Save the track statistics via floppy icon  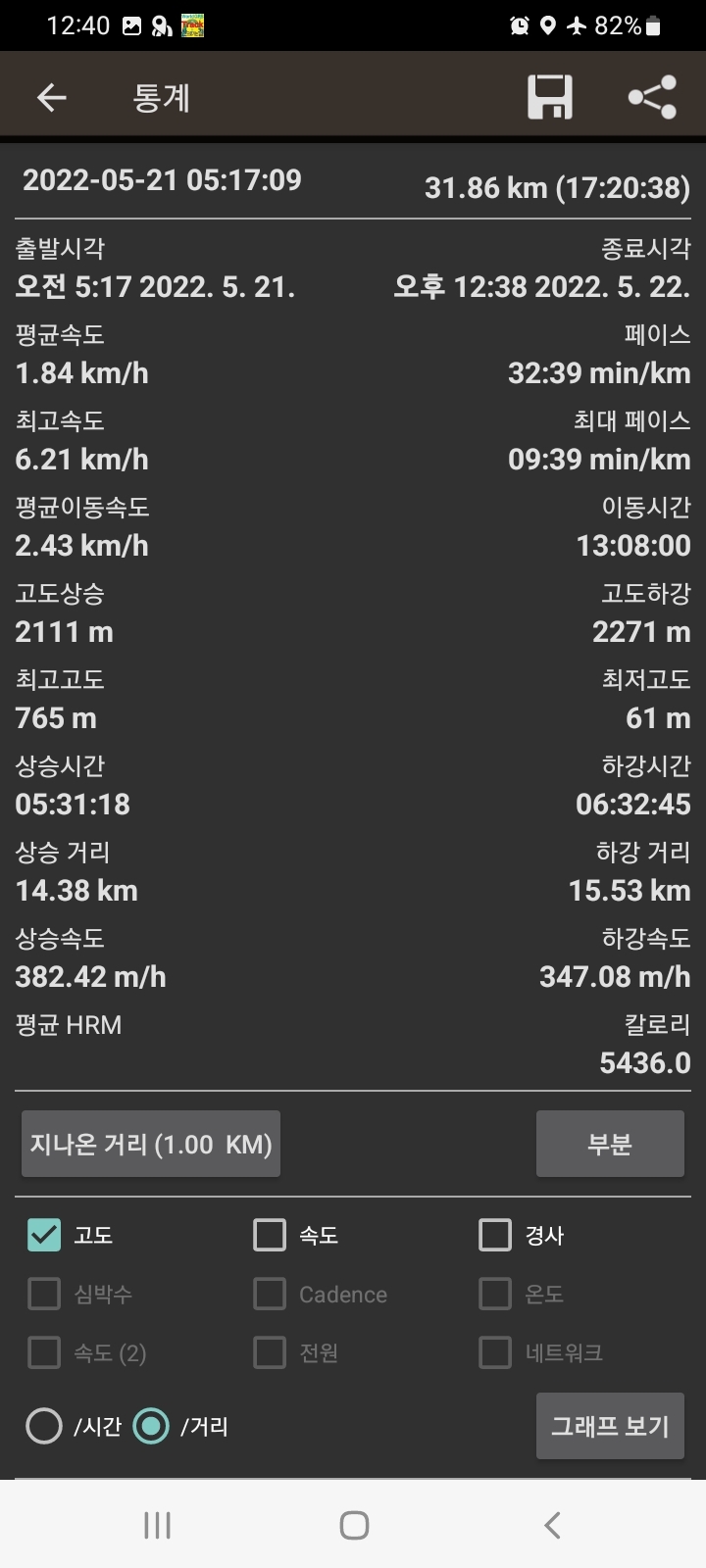[x=550, y=97]
